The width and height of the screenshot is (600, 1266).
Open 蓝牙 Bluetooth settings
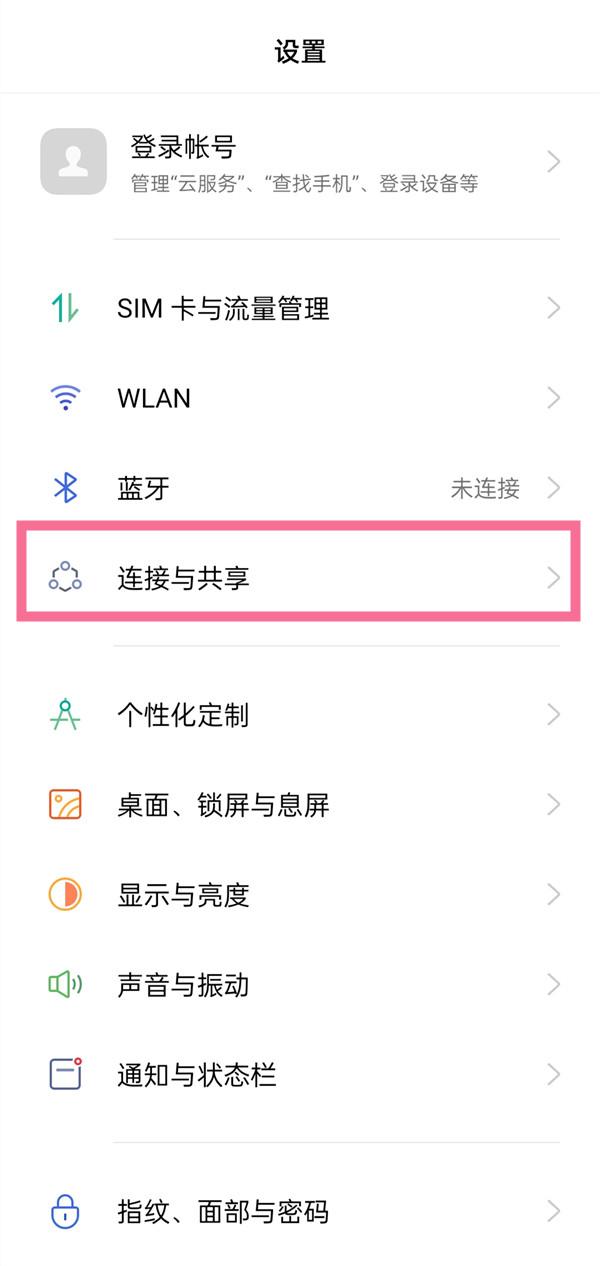300,489
